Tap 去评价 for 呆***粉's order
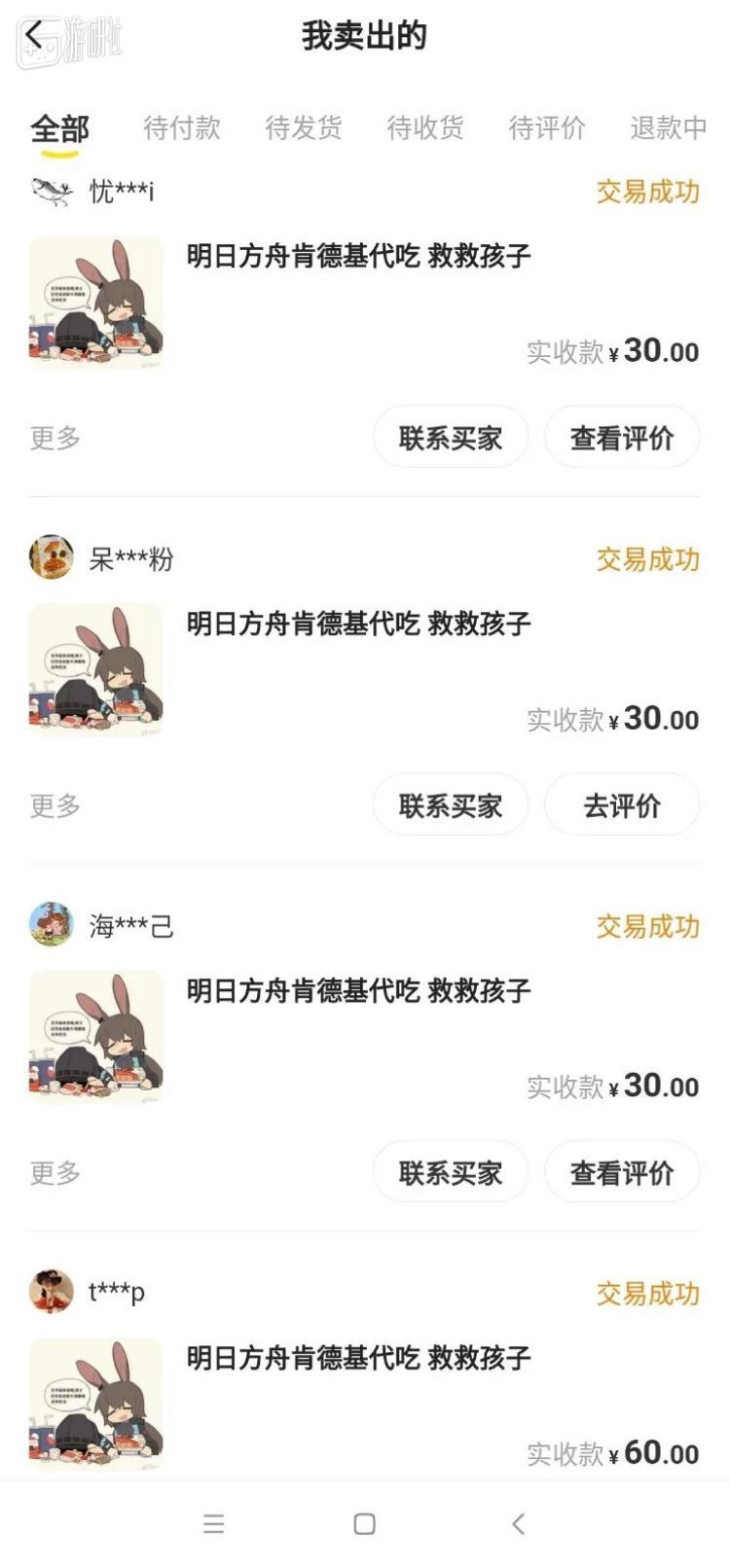Screen dimensions: 730x1568 623,805
